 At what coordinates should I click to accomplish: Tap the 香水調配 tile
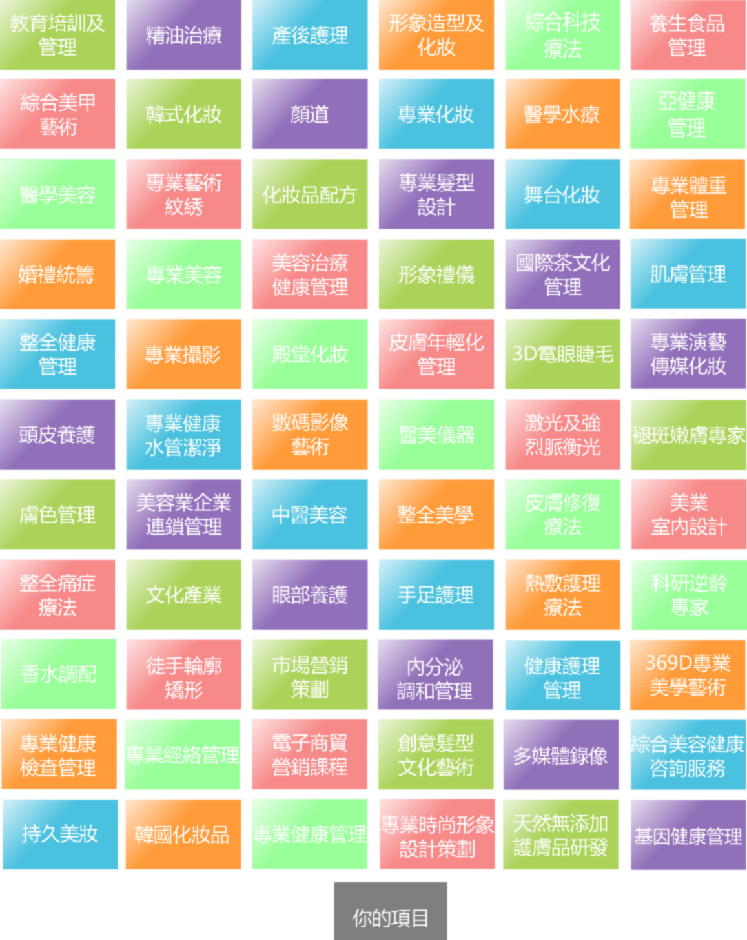coord(58,674)
